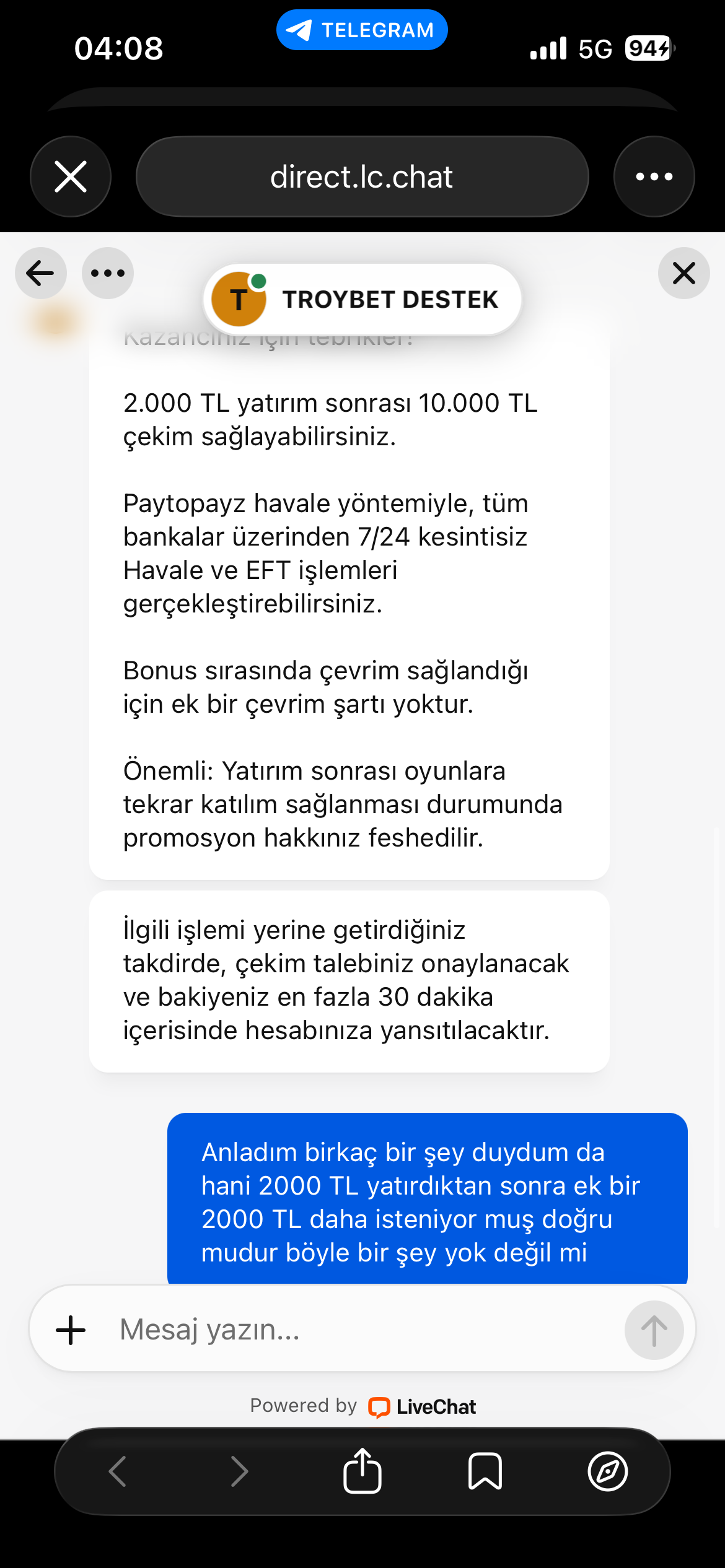Open the TROYBET DESTEK agent header
The image size is (725, 1568).
pyautogui.click(x=362, y=300)
